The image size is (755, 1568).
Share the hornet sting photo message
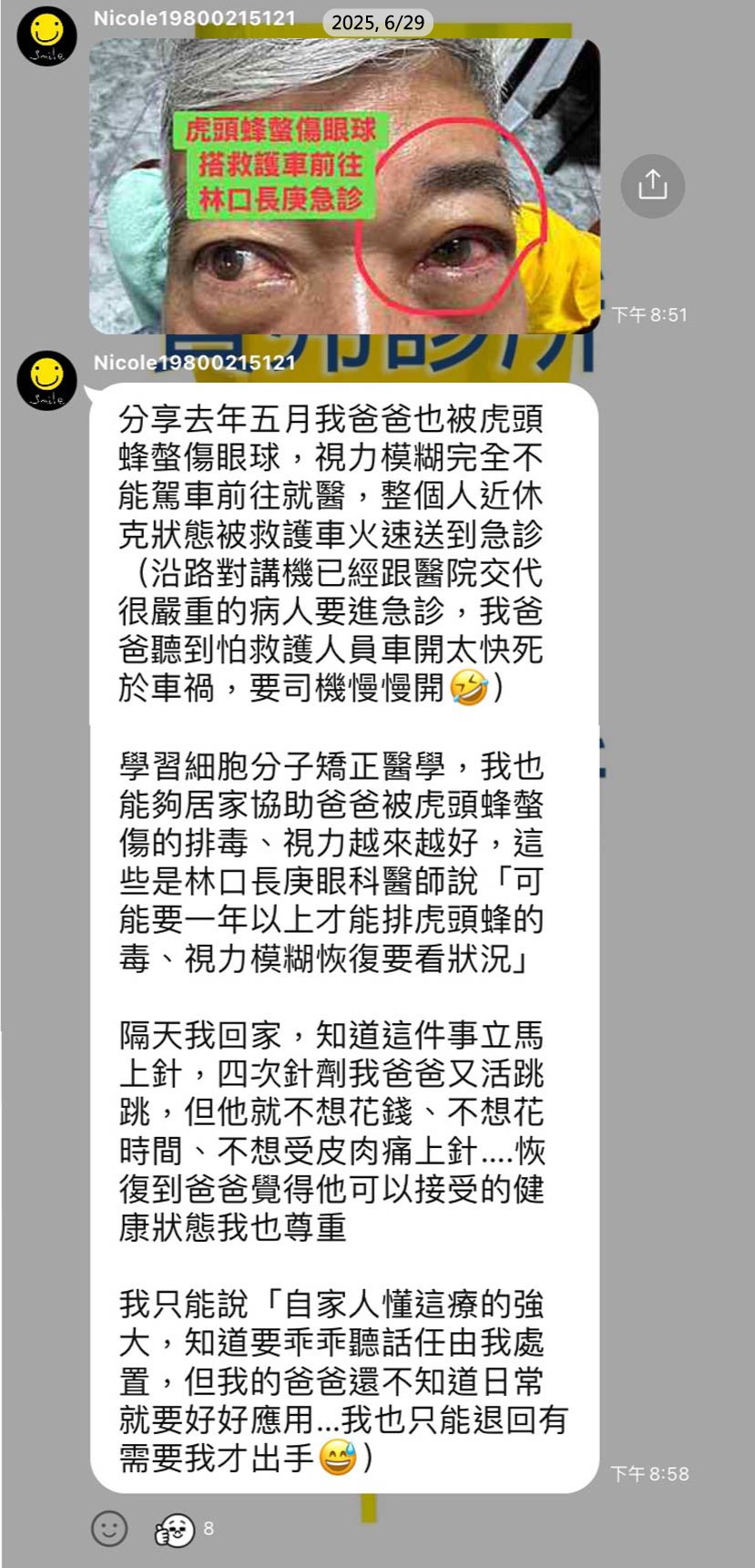[x=652, y=186]
